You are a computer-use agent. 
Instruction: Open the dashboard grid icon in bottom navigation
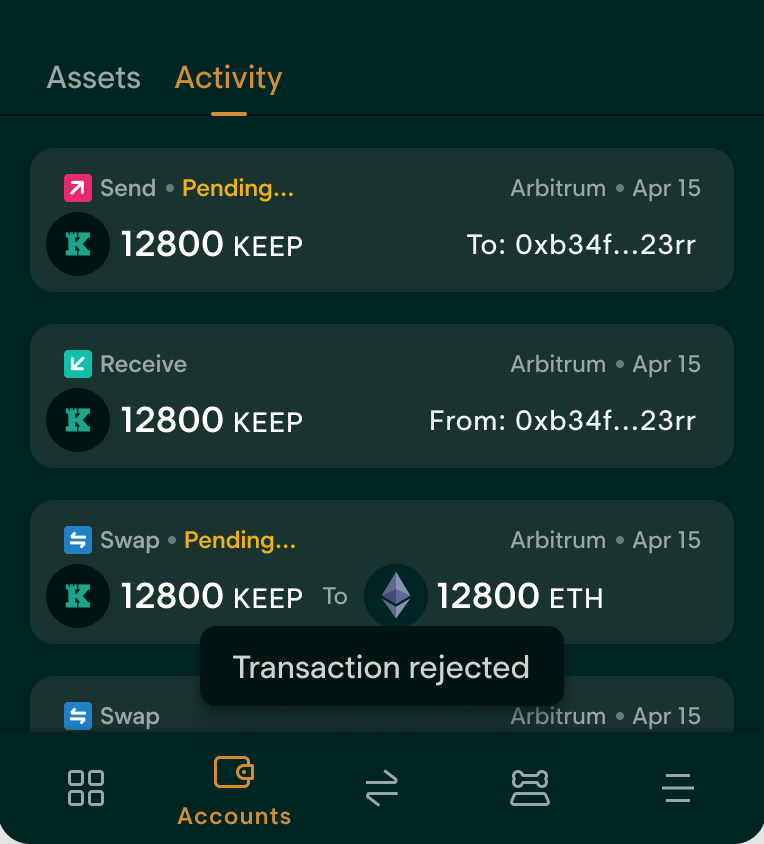pos(86,788)
